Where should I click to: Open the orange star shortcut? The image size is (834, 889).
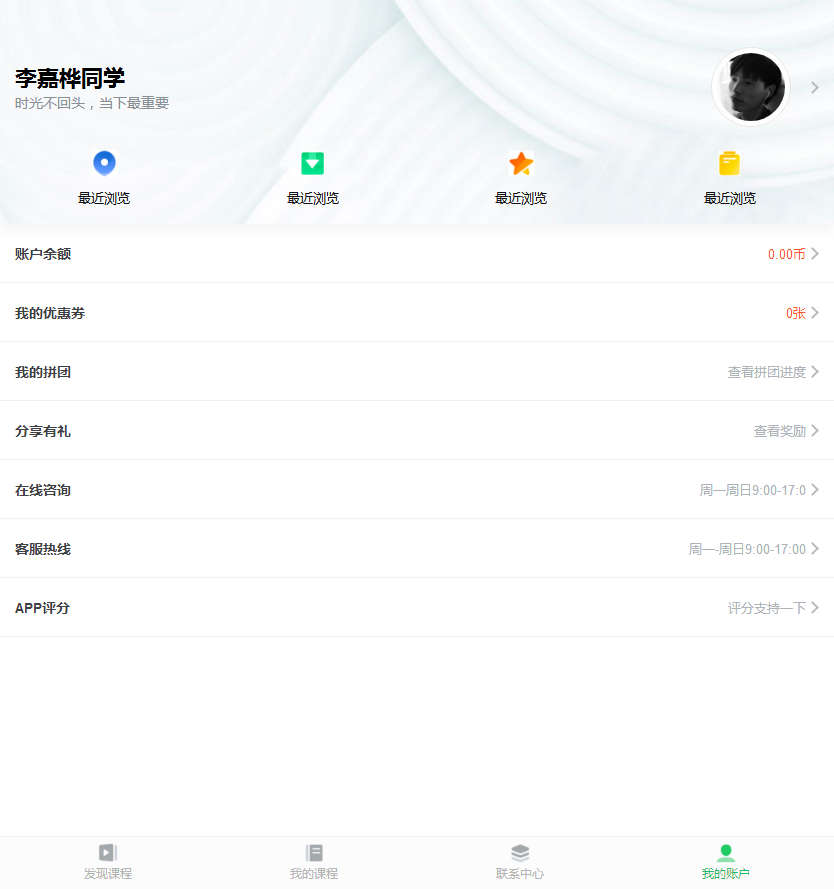click(x=521, y=164)
